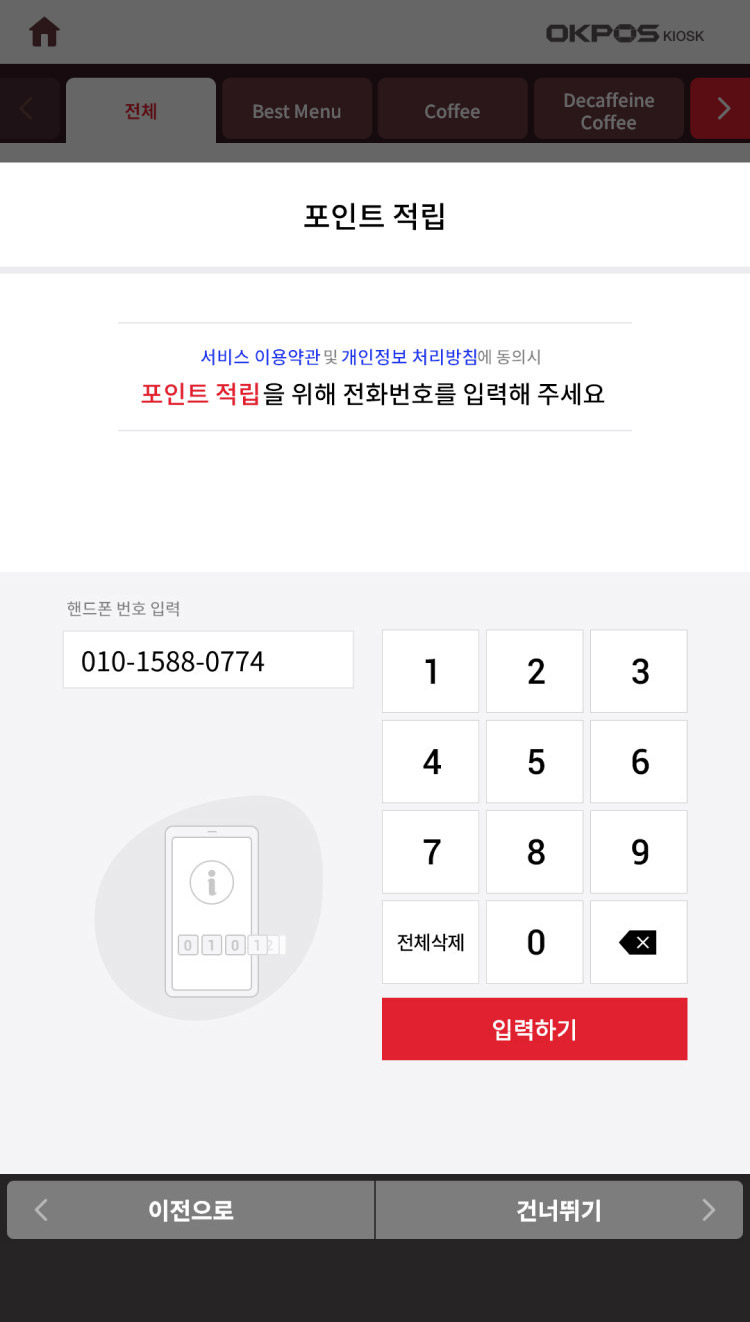Show next menu categories with right arrow
750x1322 pixels.
(723, 109)
